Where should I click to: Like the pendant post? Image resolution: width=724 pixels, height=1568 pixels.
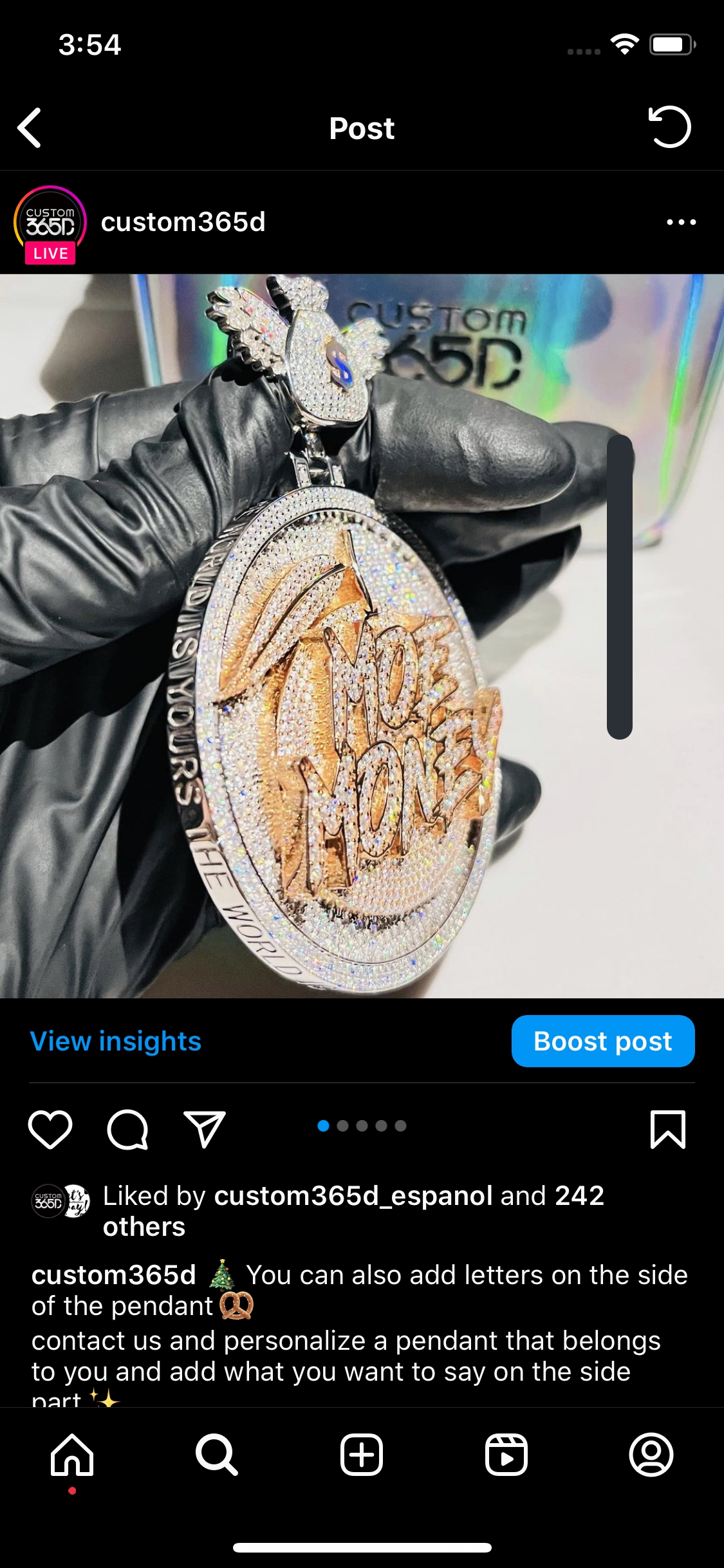coord(50,1129)
